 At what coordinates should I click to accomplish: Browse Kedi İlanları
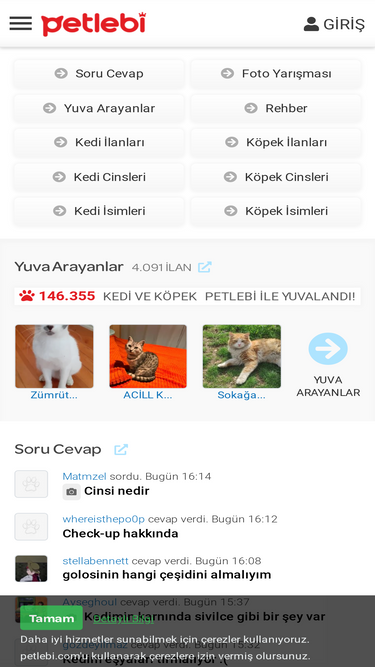(x=99, y=142)
